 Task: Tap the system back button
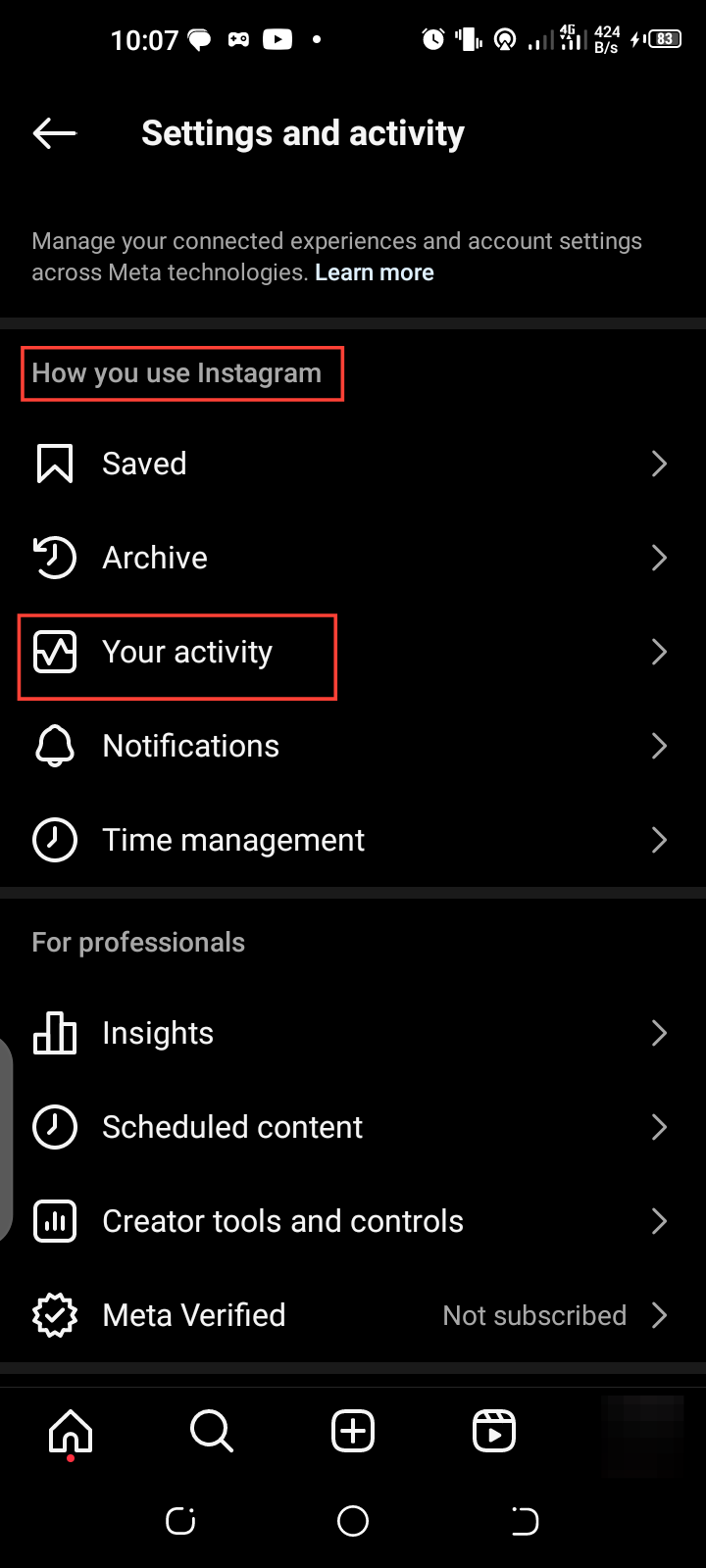pyautogui.click(x=525, y=1521)
